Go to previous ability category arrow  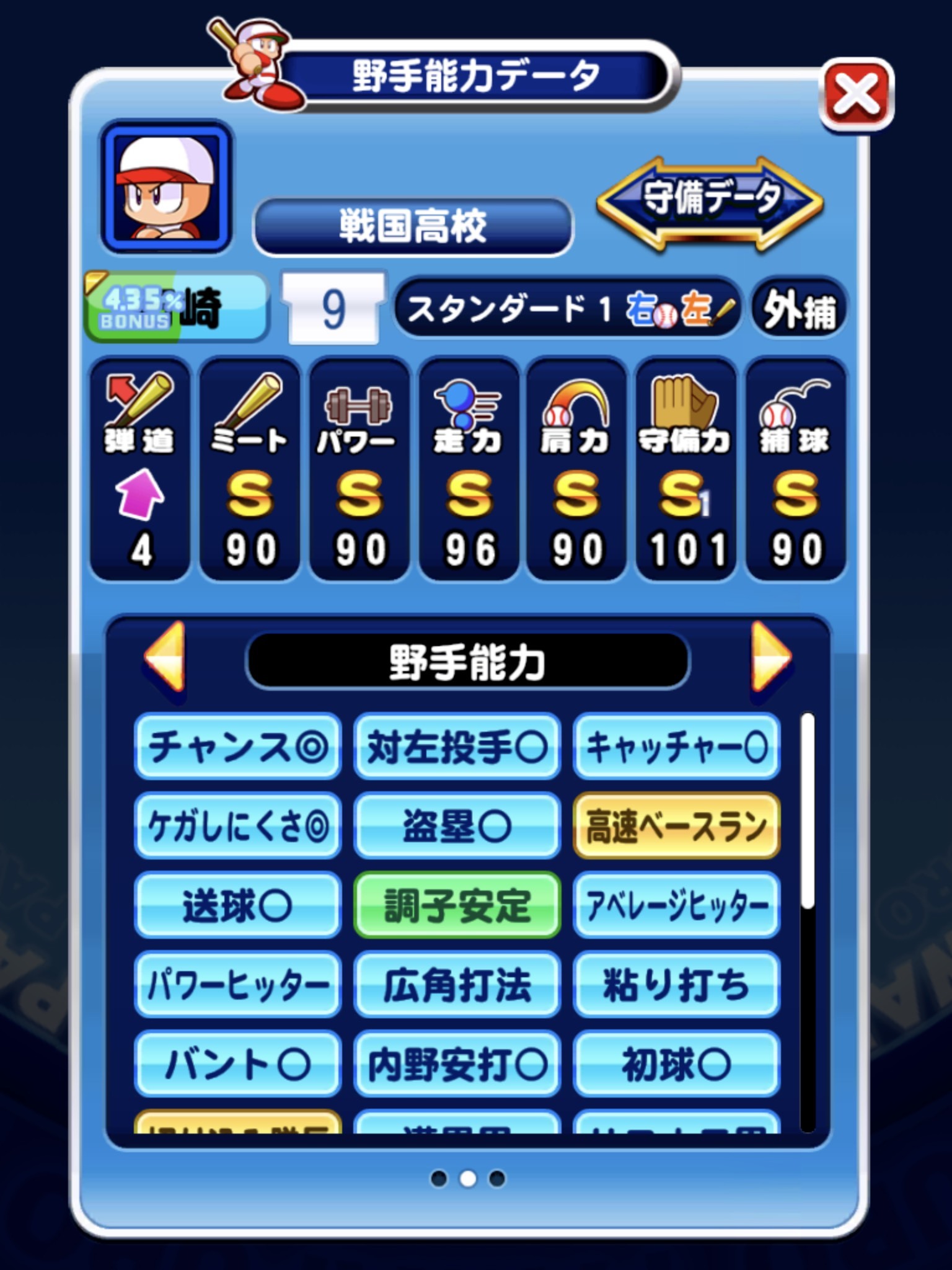click(x=166, y=657)
